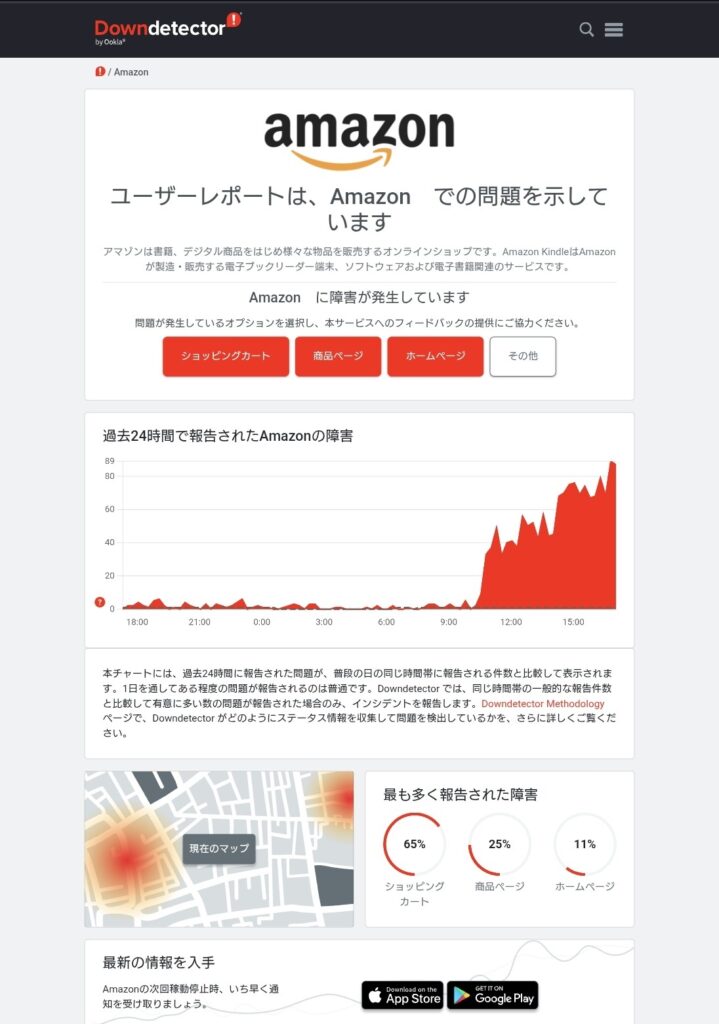Viewport: 719px width, 1024px height.
Task: Download from the App Store badge
Action: point(402,995)
